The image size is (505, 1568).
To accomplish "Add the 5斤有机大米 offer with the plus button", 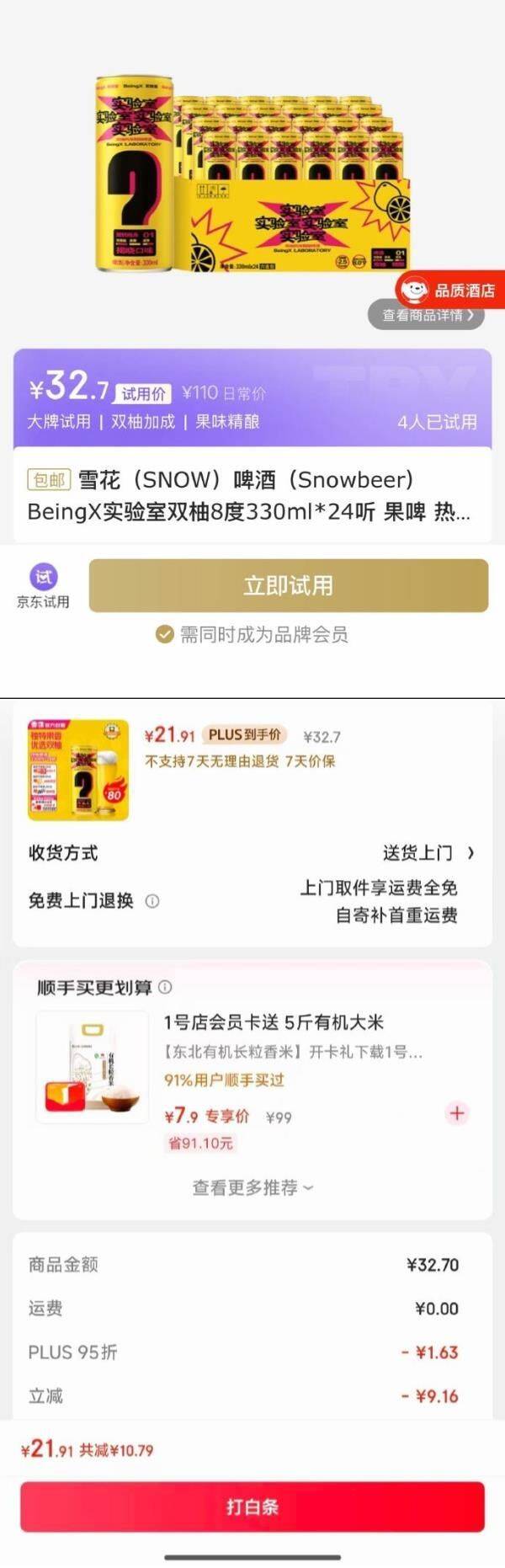I will point(457,1113).
